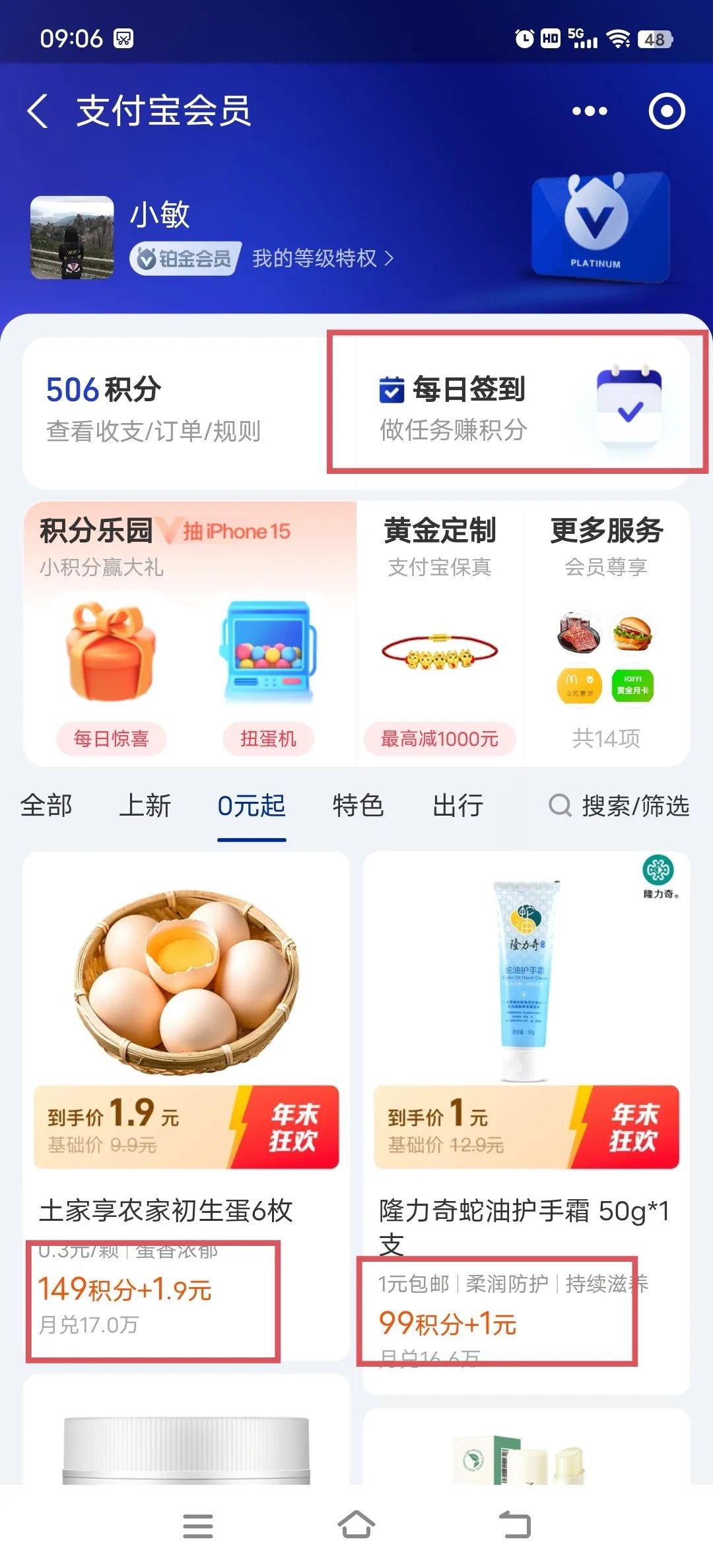
Task: Switch to the 出行 tab
Action: click(x=459, y=806)
